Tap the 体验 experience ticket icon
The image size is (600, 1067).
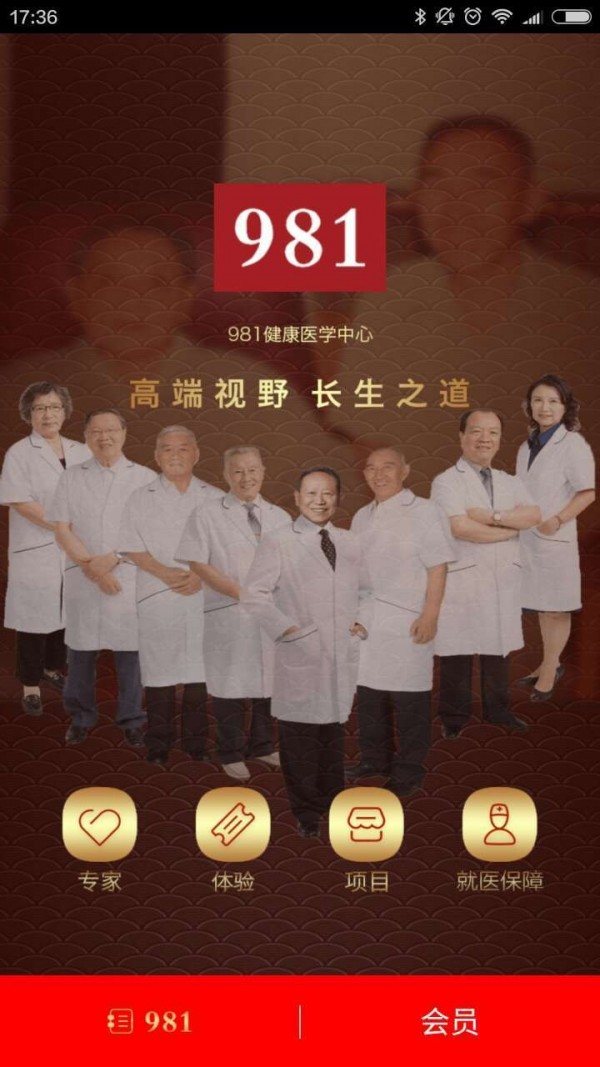click(x=233, y=825)
